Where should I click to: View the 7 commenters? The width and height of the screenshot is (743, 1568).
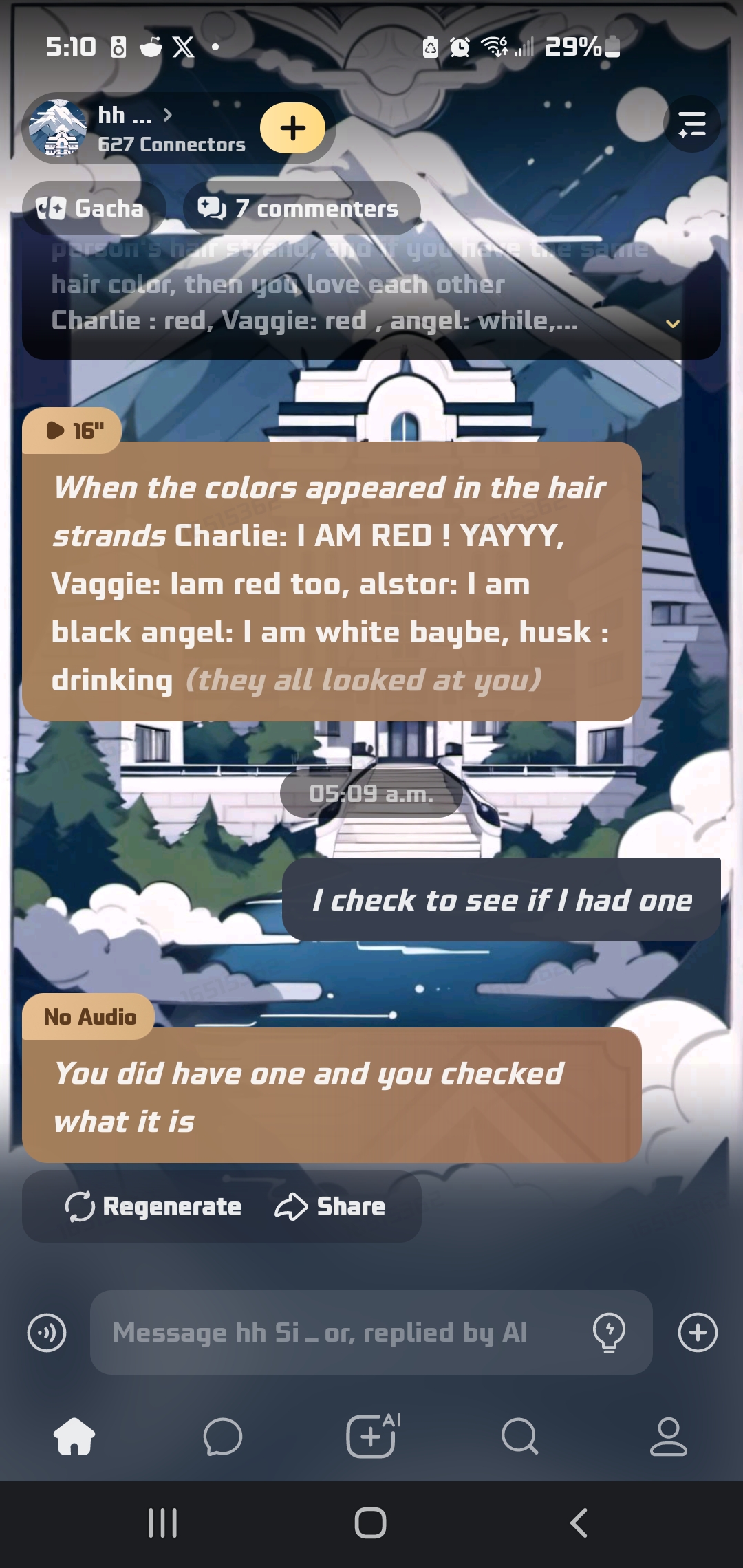pos(301,208)
